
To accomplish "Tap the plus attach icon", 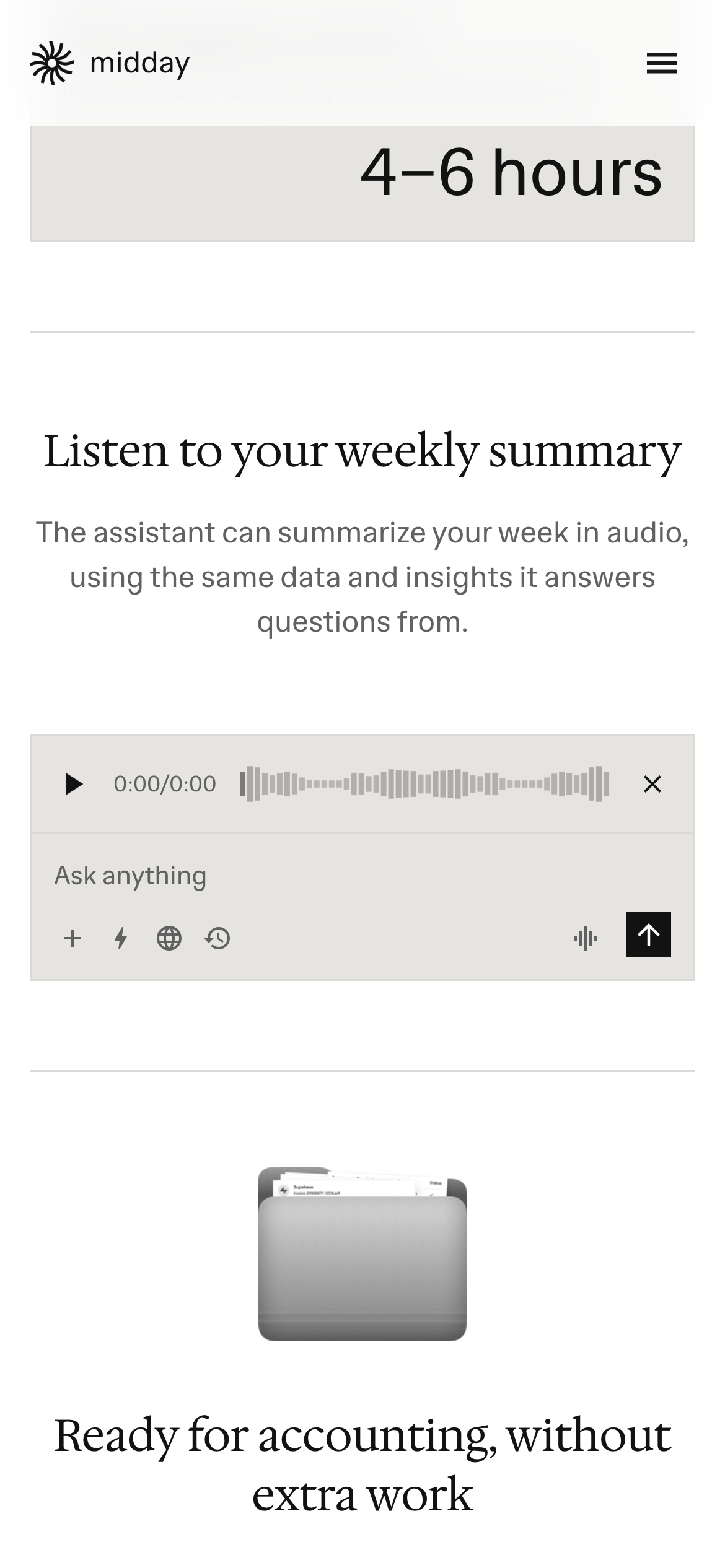I will [72, 938].
